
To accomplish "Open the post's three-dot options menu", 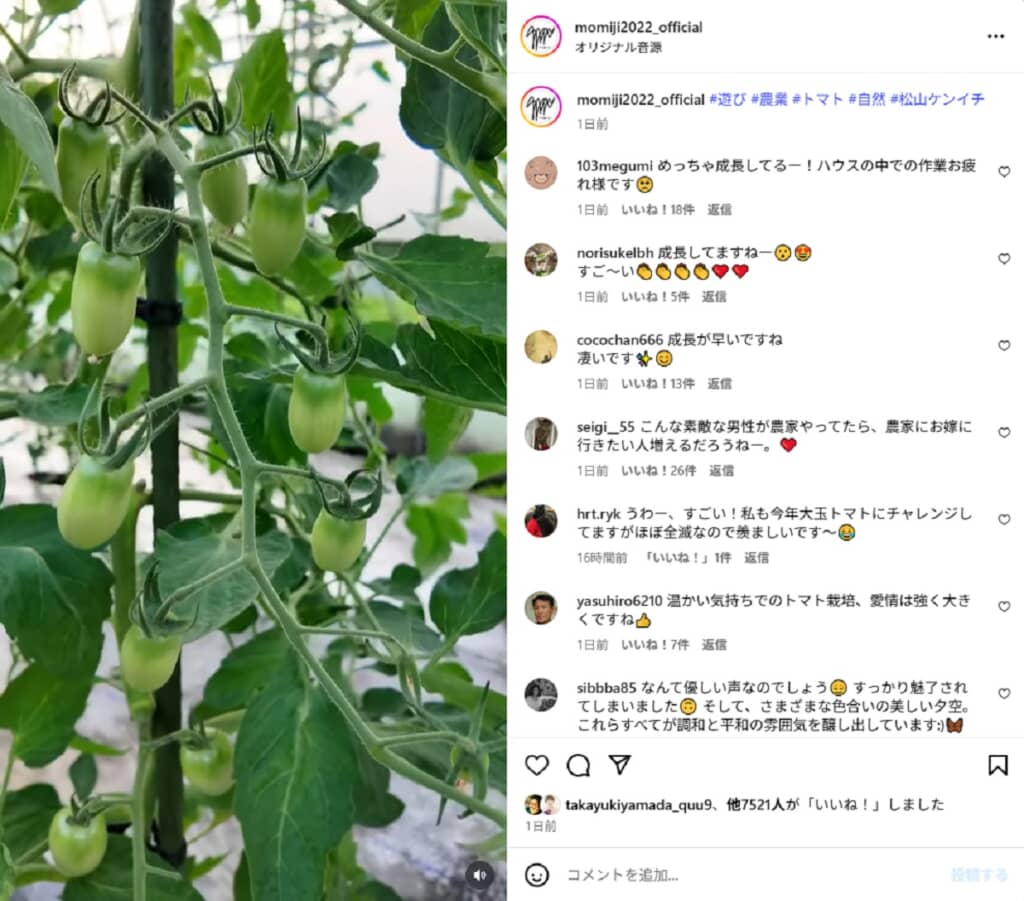I will click(995, 36).
